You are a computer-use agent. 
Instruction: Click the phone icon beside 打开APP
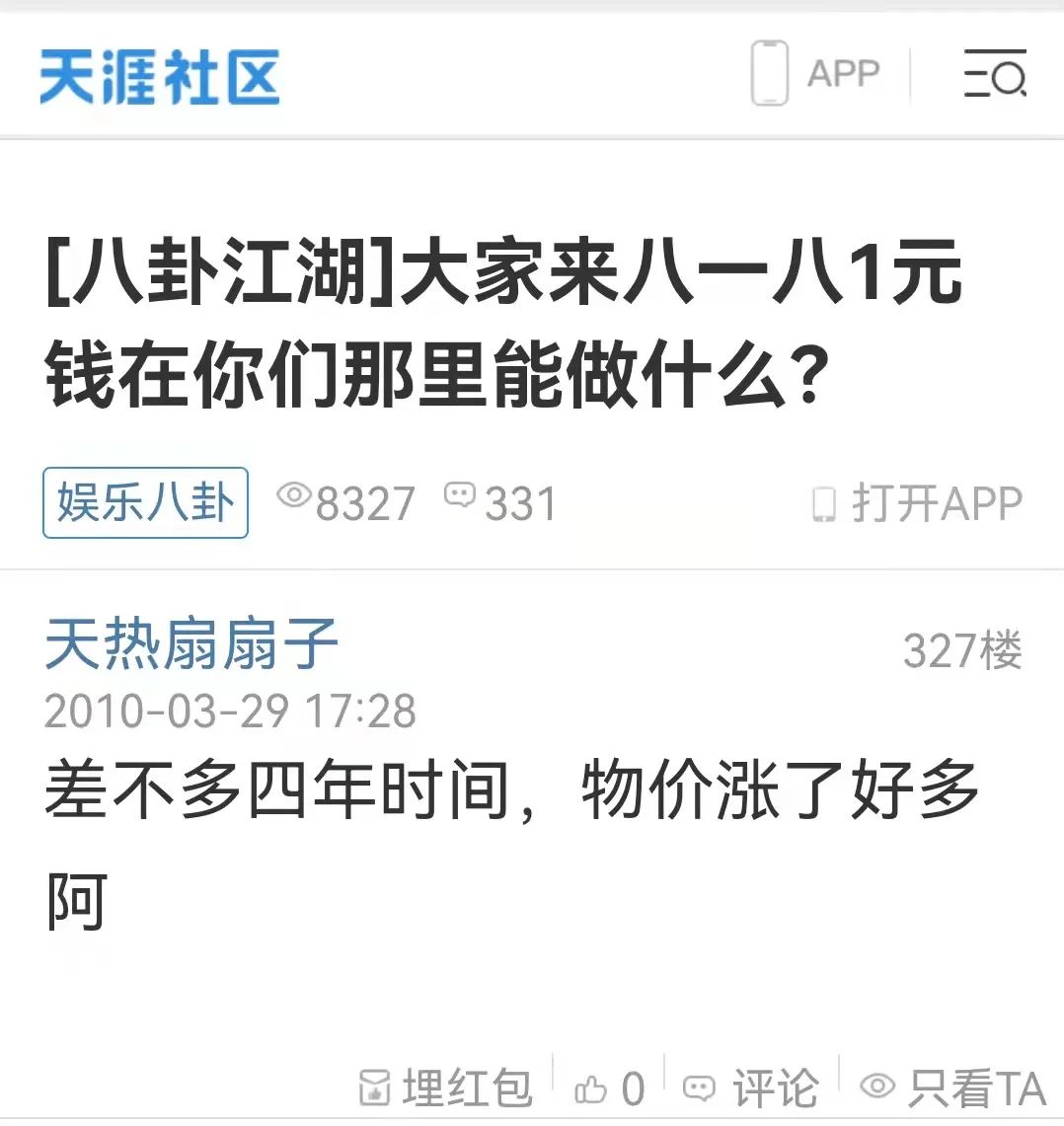click(825, 502)
